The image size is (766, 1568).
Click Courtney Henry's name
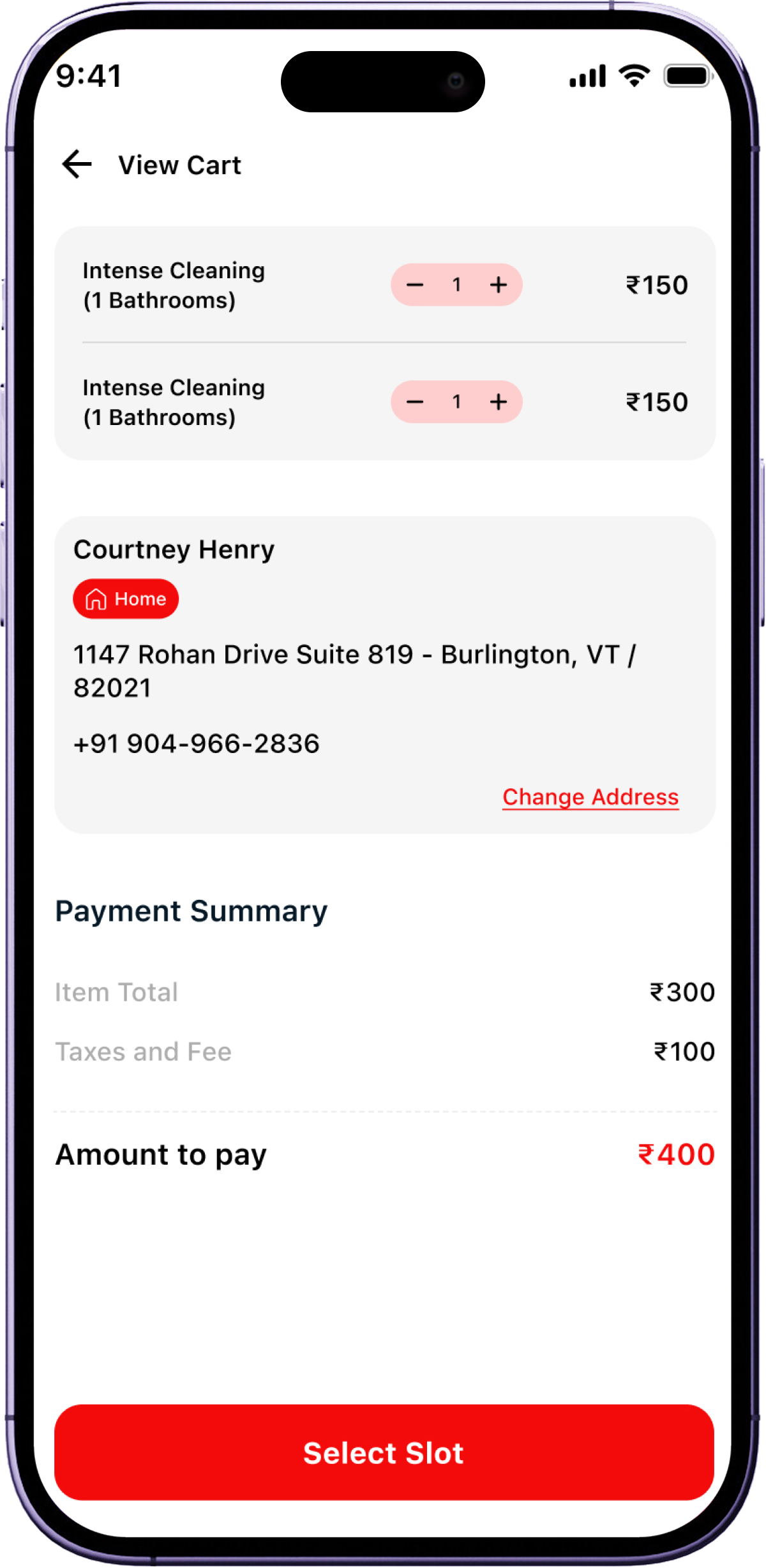174,549
